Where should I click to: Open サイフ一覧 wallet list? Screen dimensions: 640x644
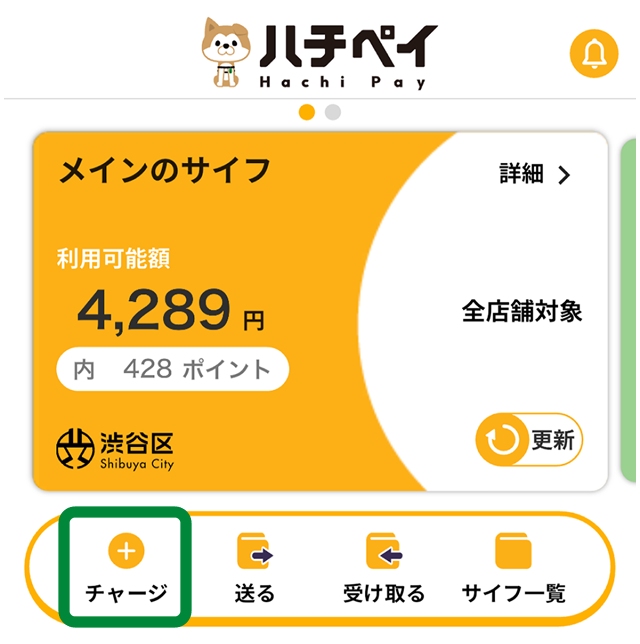tap(514, 566)
